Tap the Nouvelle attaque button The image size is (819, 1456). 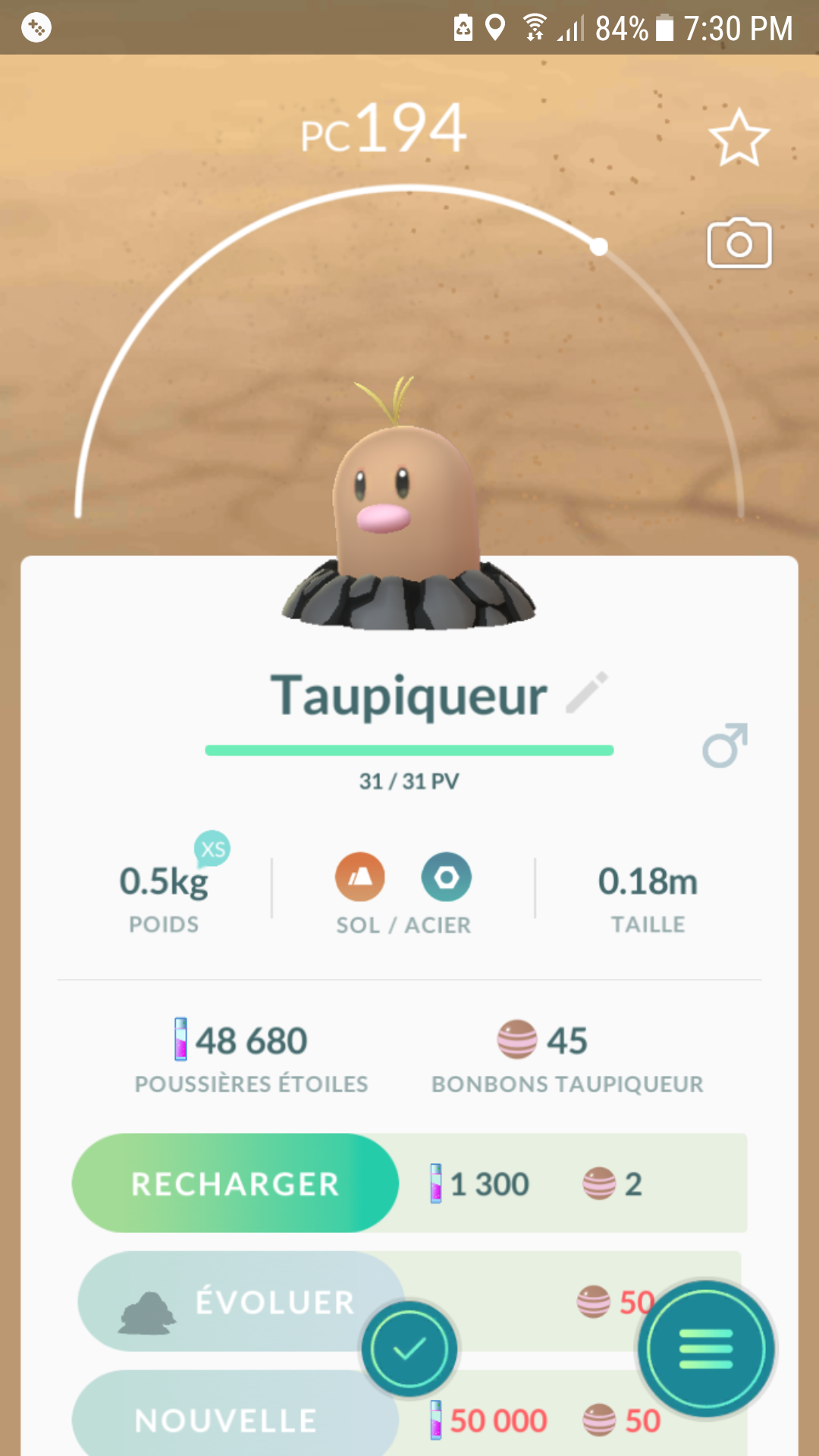[x=226, y=1420]
